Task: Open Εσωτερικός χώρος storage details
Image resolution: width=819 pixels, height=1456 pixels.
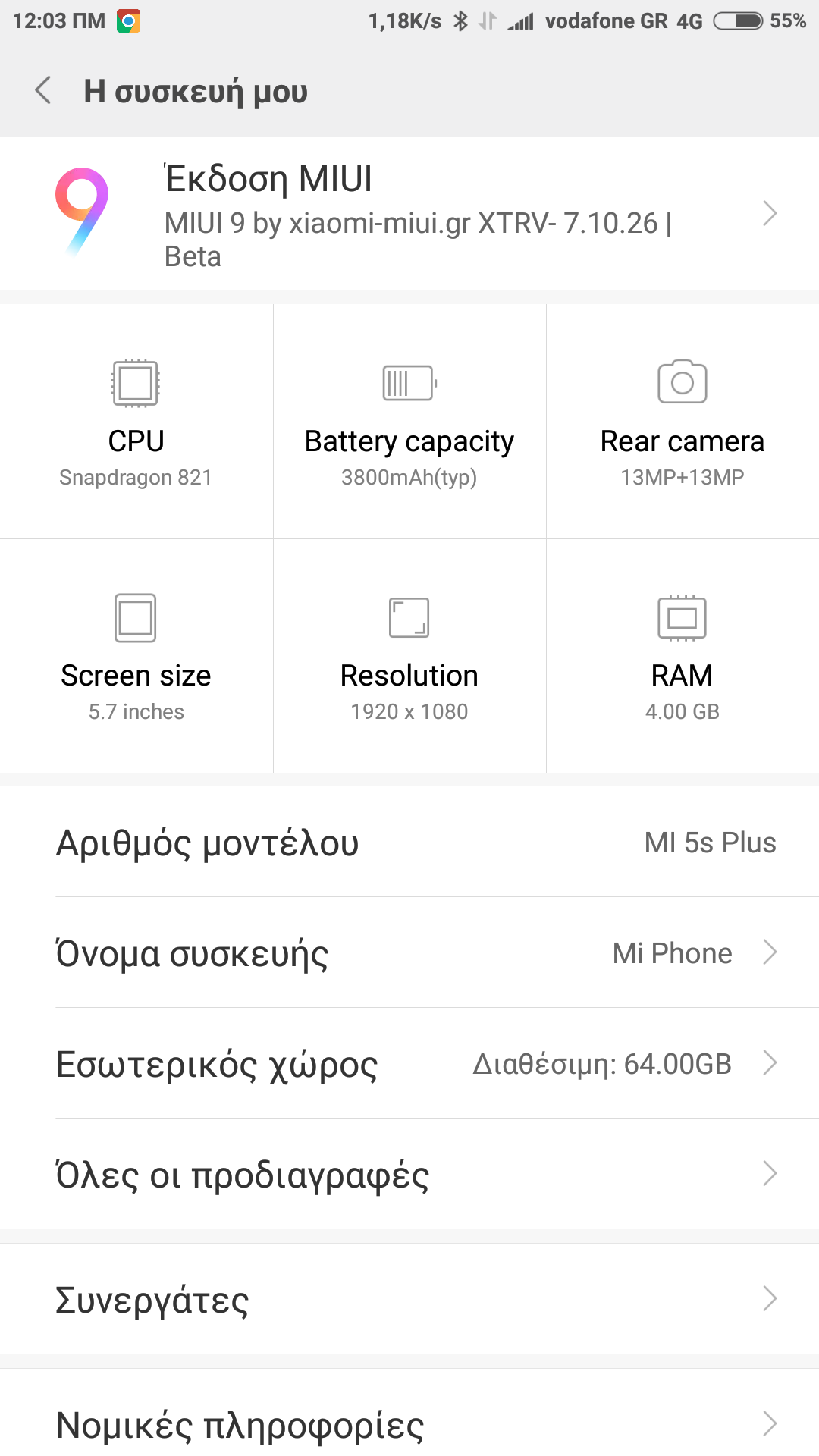Action: (x=409, y=1064)
